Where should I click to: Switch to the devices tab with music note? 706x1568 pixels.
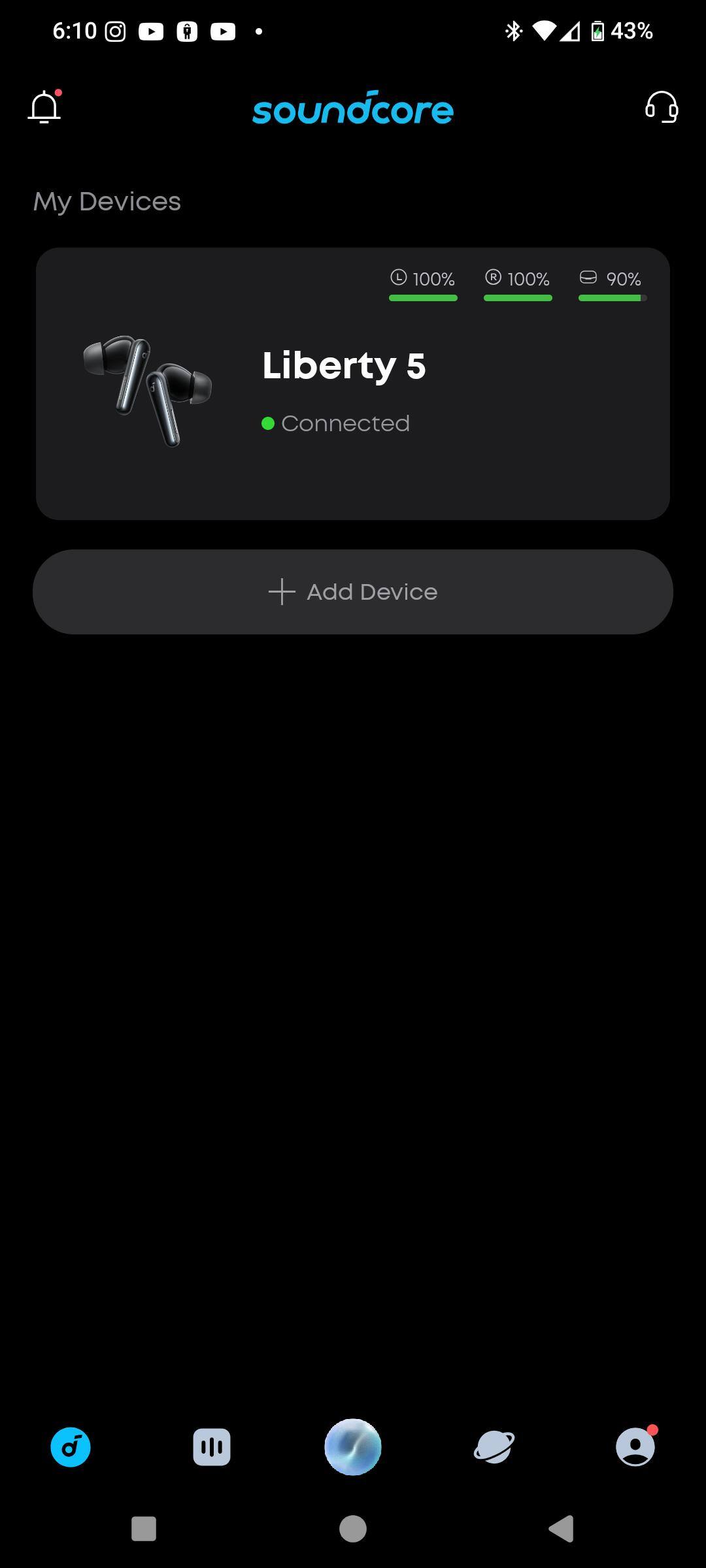(x=71, y=1447)
